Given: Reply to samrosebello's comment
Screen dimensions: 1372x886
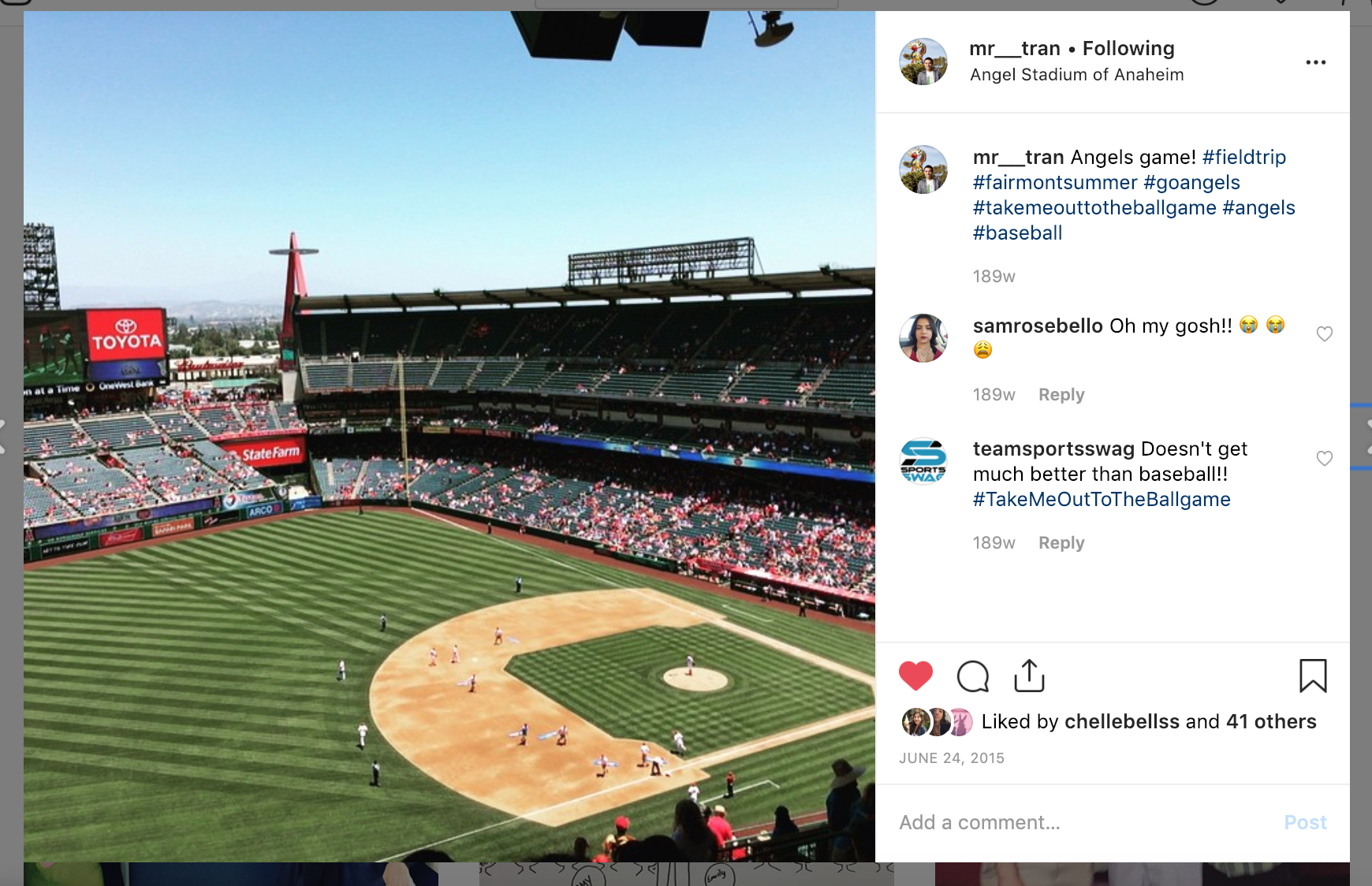Looking at the screenshot, I should coord(1061,395).
